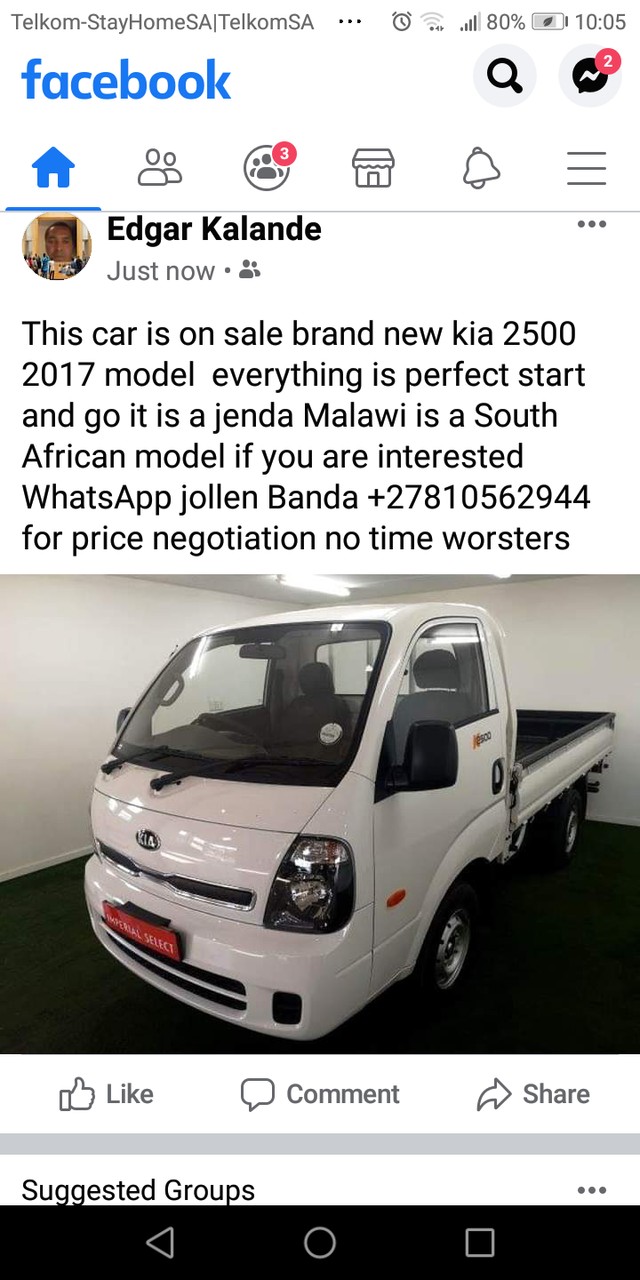Open recent apps from navigation bar
Screen dimensions: 640x1280
480,1243
